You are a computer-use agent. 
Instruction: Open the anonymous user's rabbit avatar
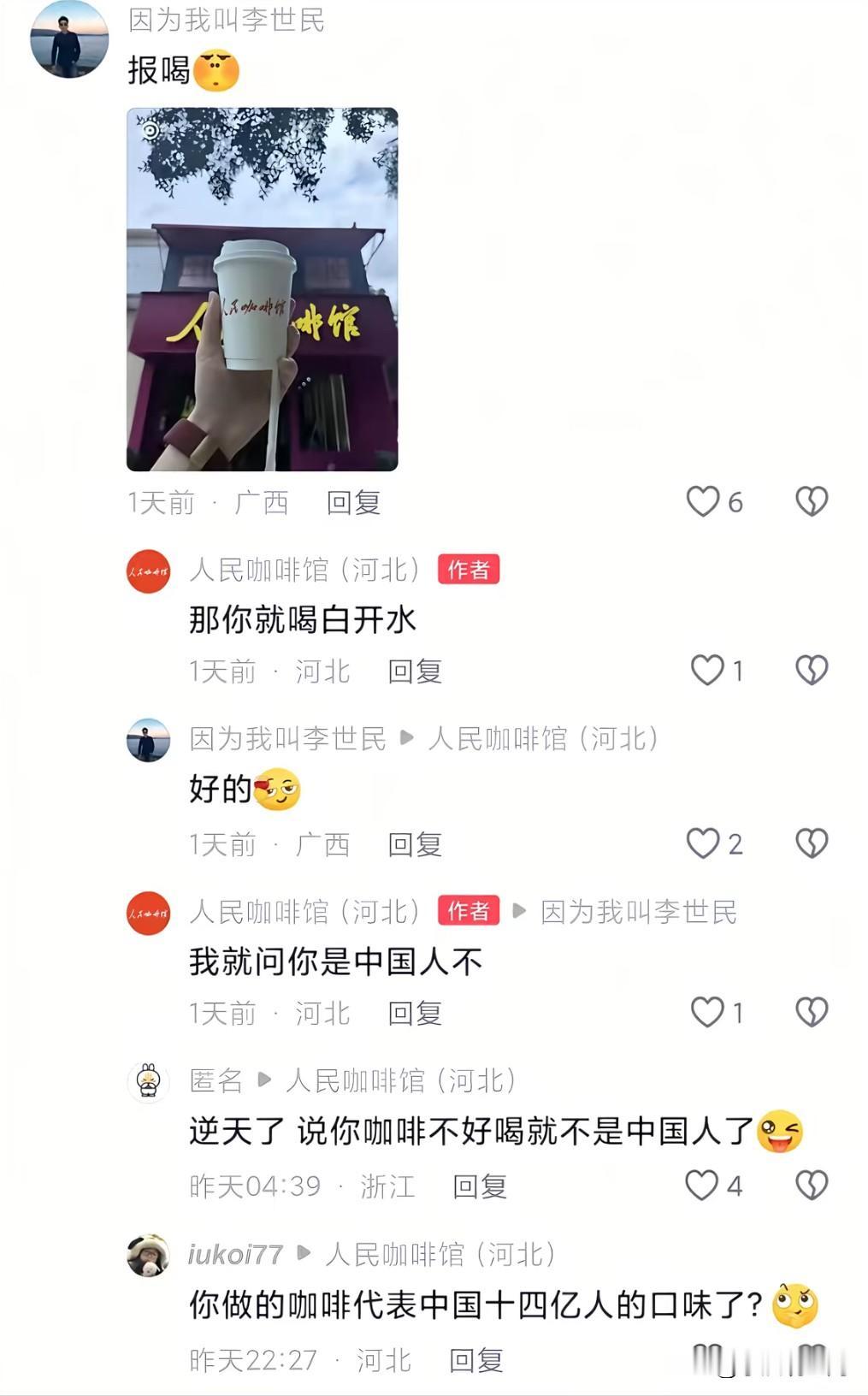coord(151,1080)
